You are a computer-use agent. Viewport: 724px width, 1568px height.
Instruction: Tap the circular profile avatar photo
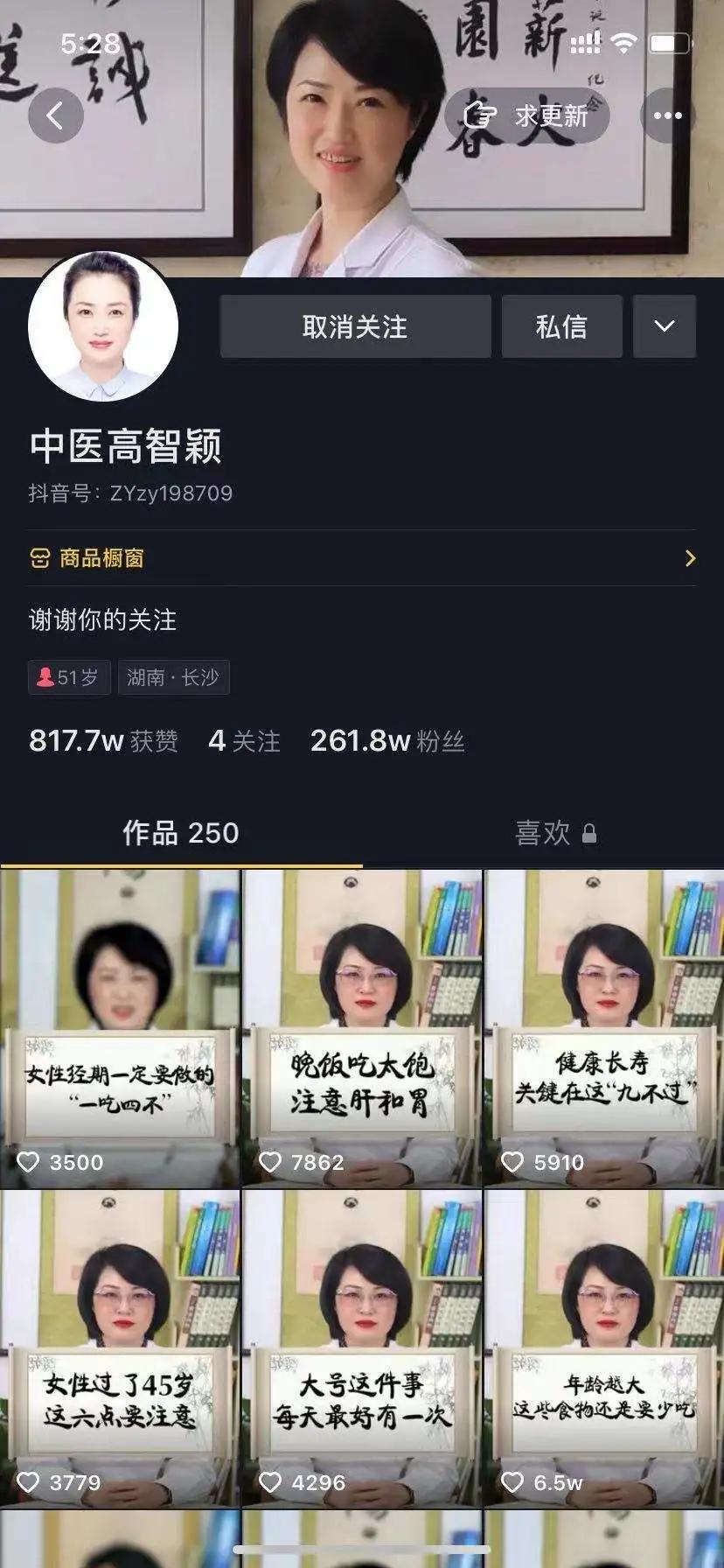[x=102, y=326]
